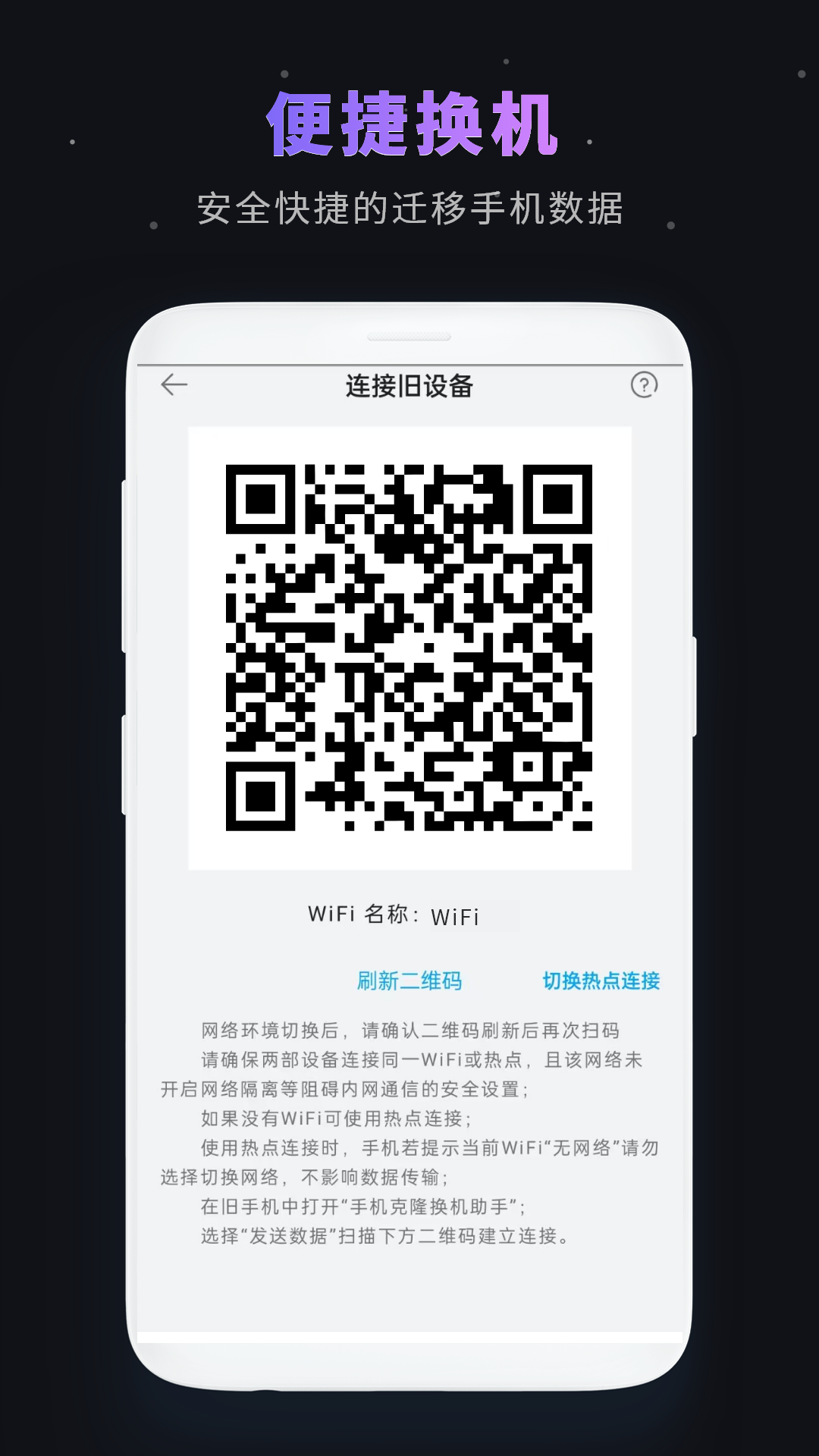The width and height of the screenshot is (819, 1456).
Task: Click the 便捷换机 heading
Action: [409, 121]
